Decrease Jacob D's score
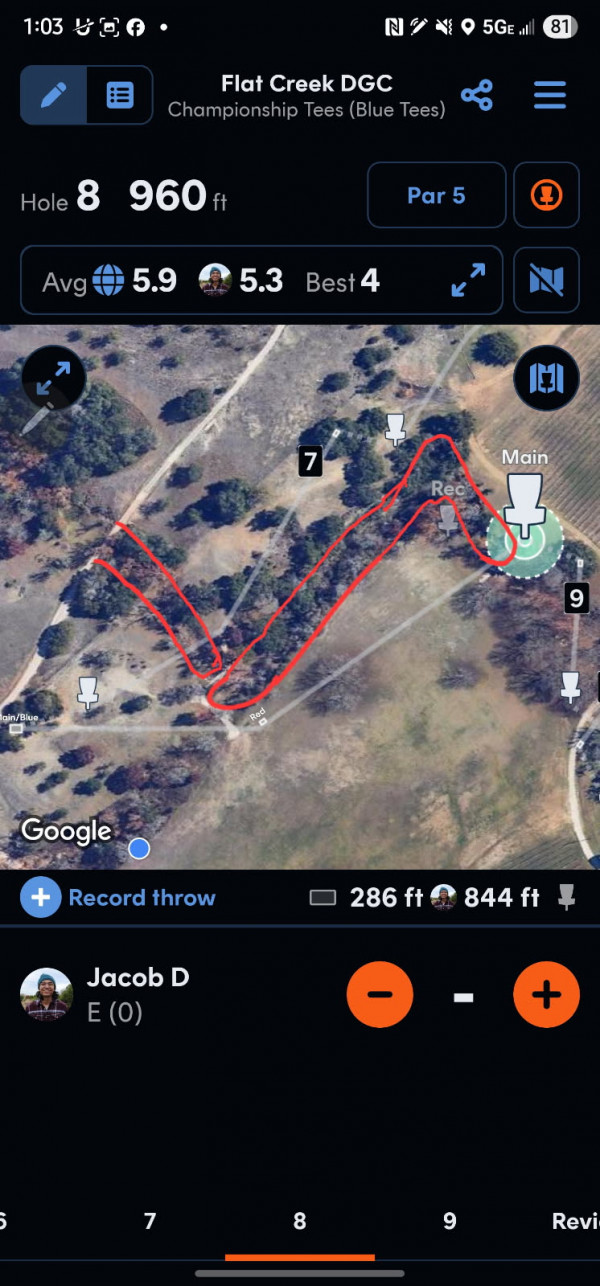This screenshot has height=1286, width=600. pos(380,995)
